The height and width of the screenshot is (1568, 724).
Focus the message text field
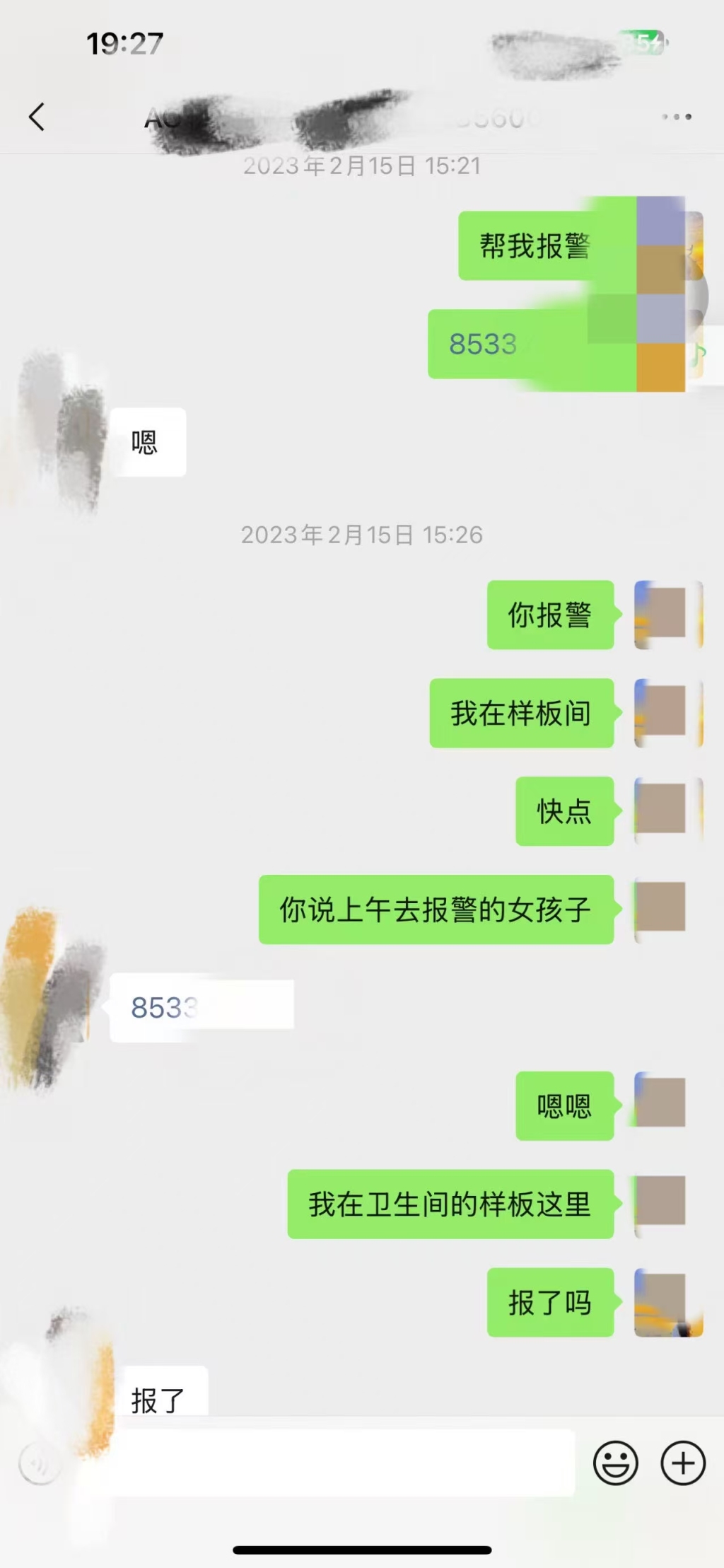[x=339, y=1462]
